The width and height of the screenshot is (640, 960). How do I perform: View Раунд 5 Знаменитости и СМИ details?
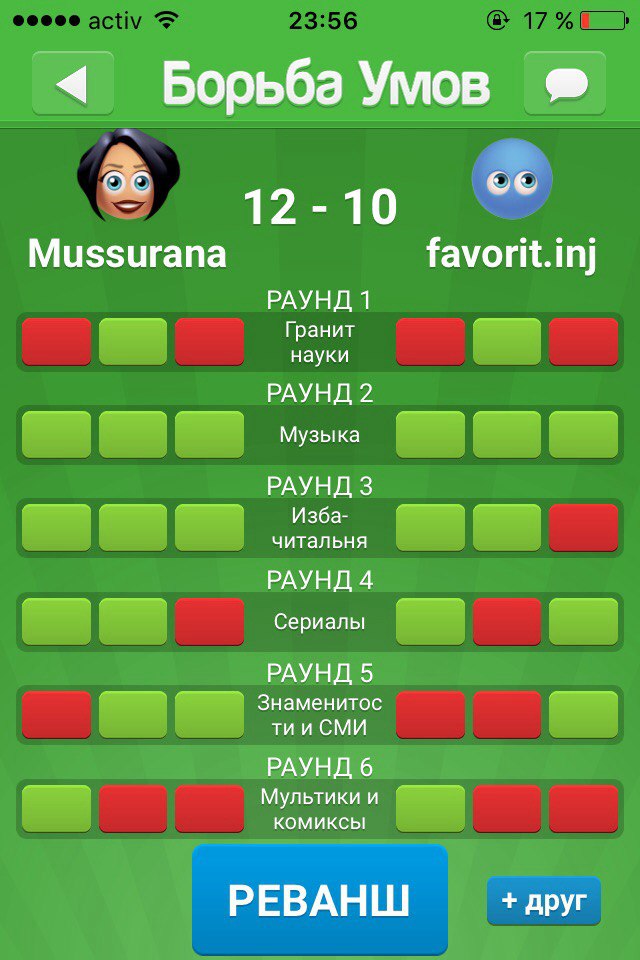[x=320, y=715]
